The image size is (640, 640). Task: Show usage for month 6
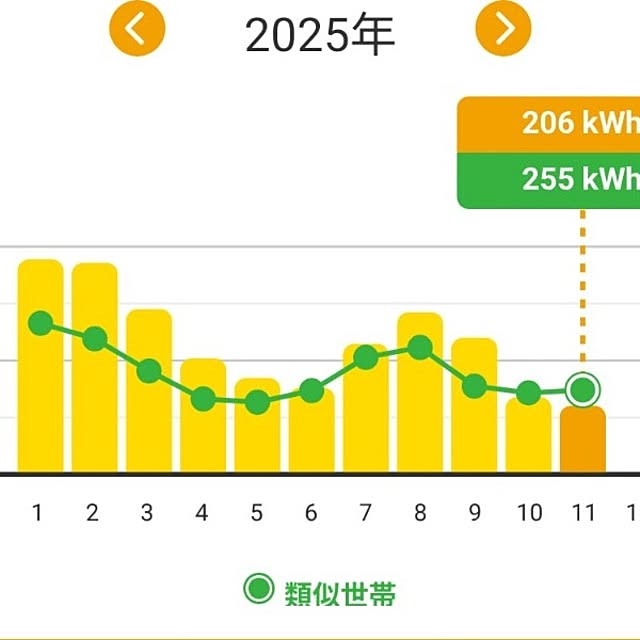pyautogui.click(x=311, y=435)
